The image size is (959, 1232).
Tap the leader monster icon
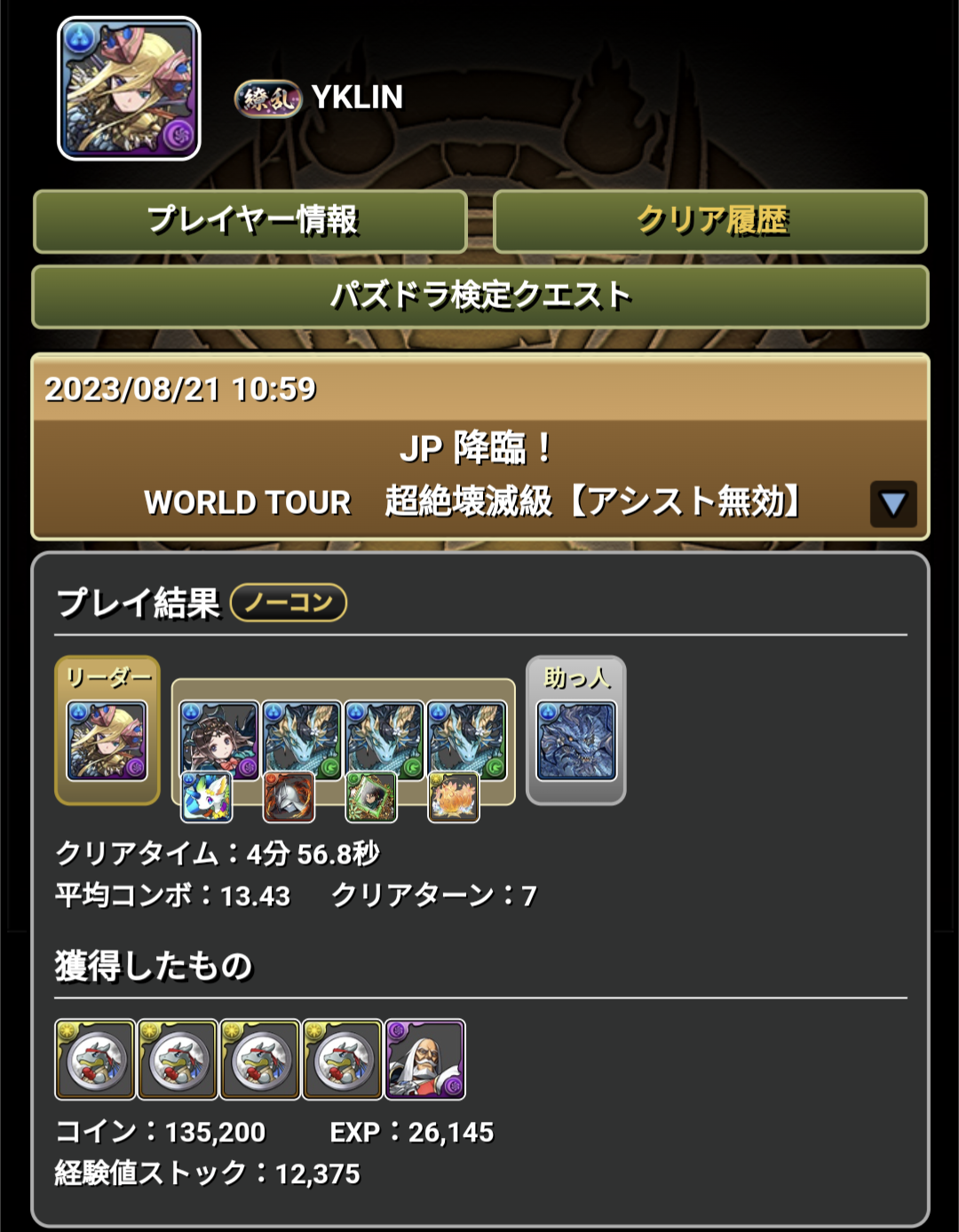tap(107, 740)
